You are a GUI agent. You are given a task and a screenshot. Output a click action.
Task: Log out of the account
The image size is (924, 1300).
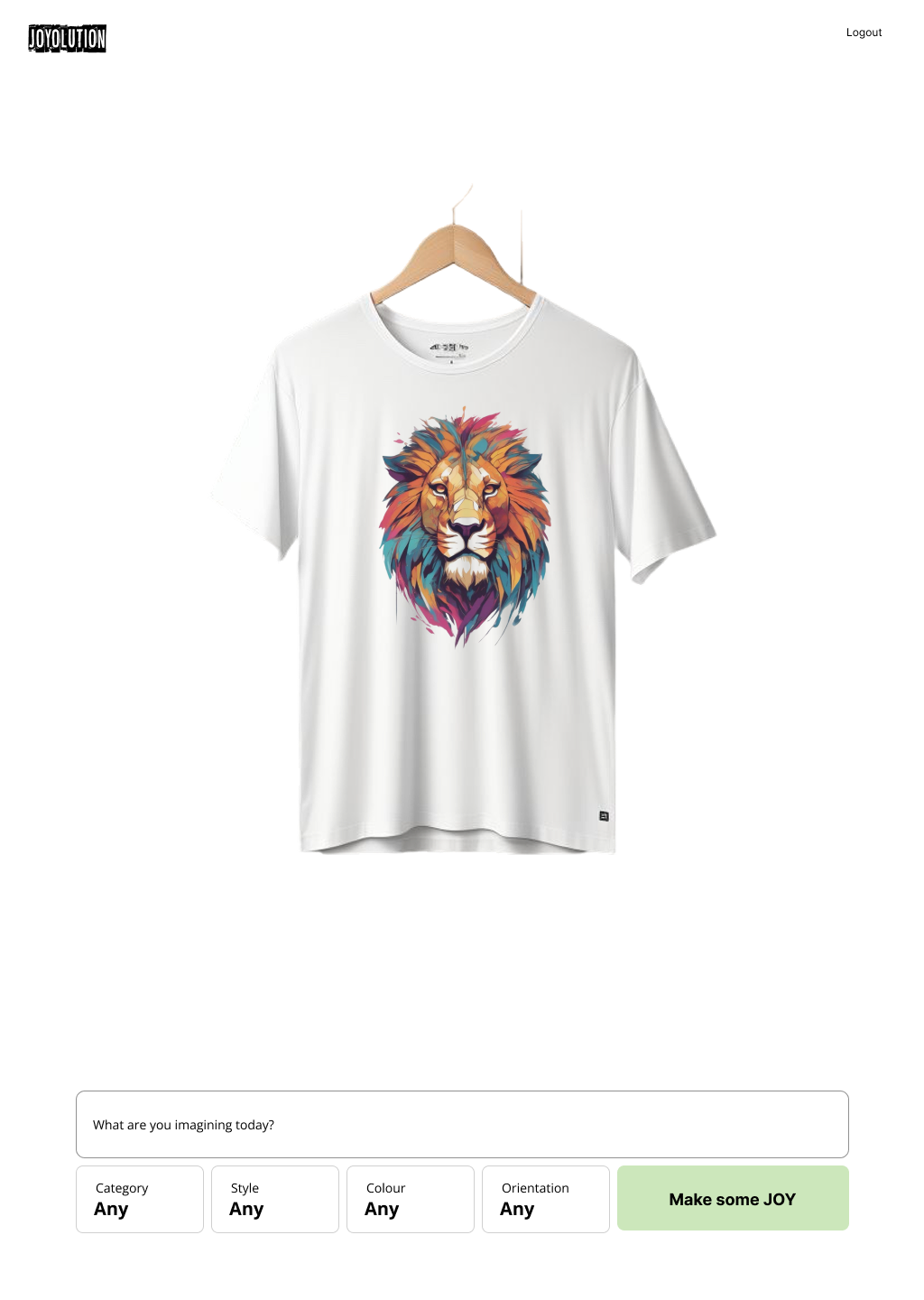[864, 32]
